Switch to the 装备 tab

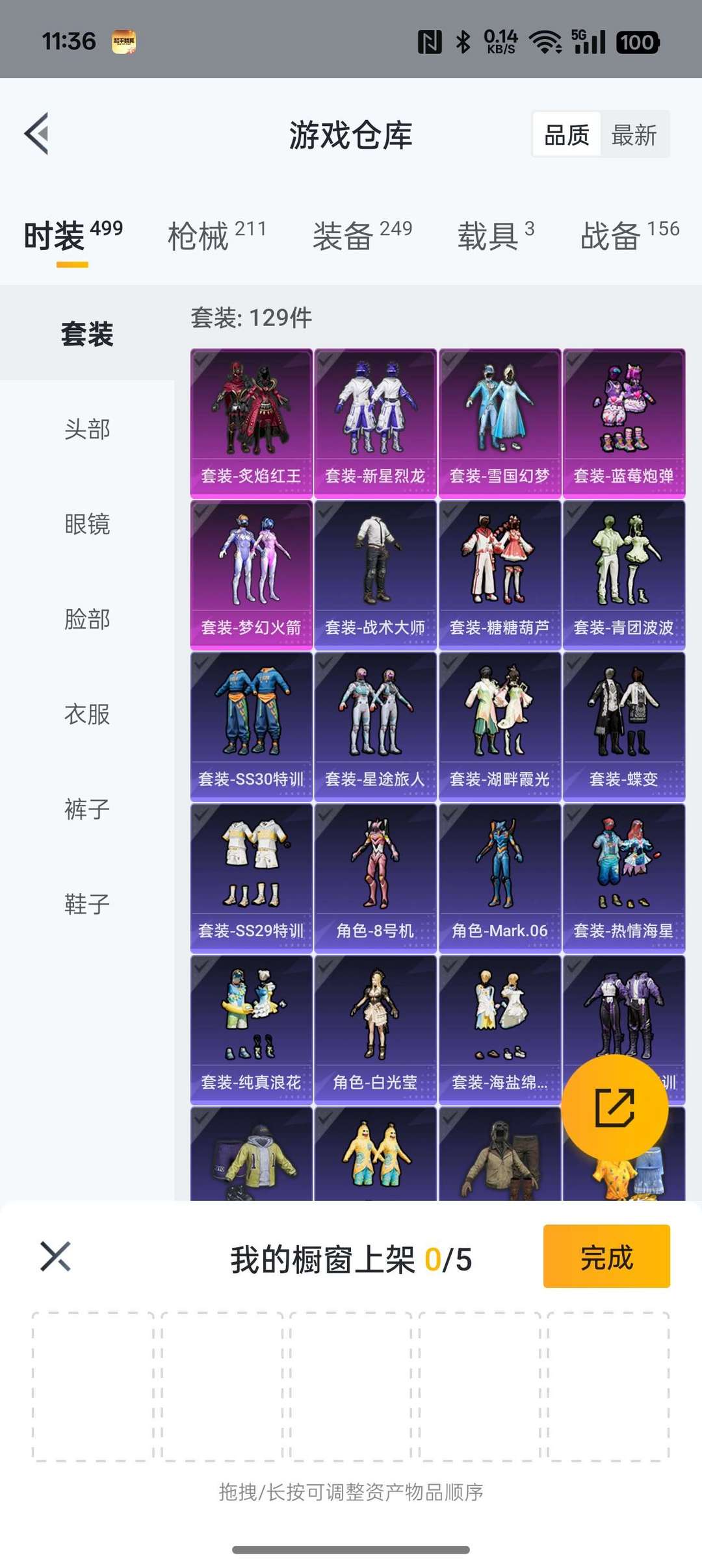pos(362,235)
